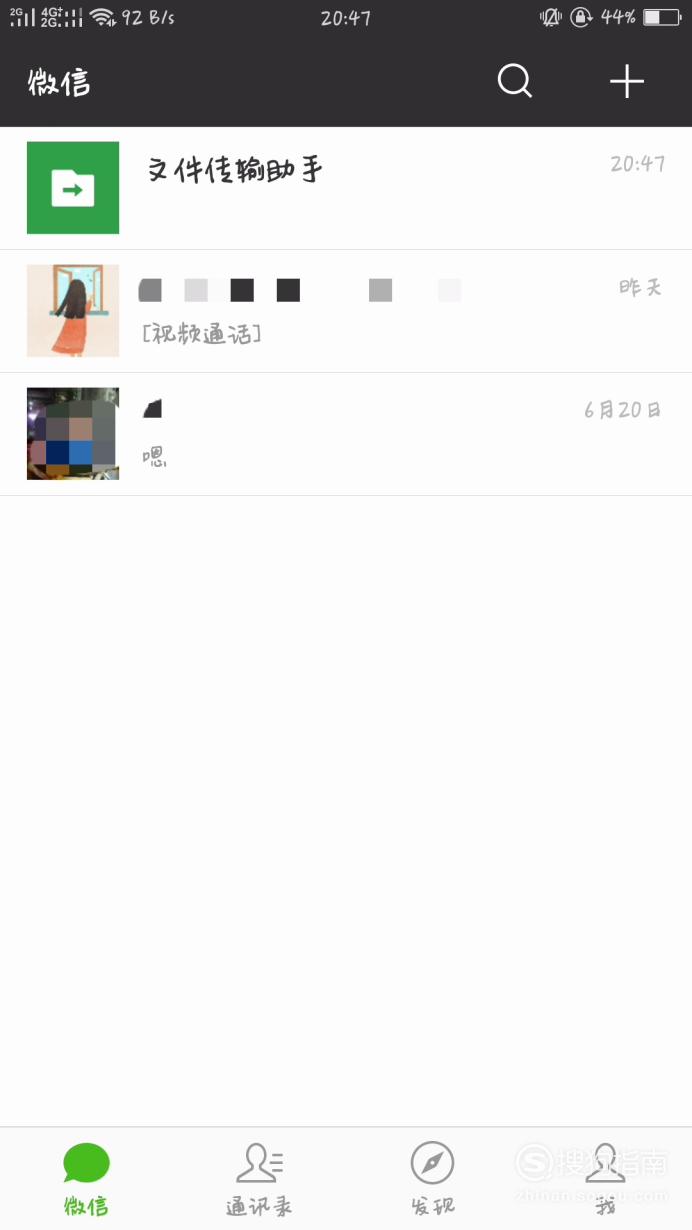692x1230 pixels.
Task: Switch to the 发现 tab
Action: point(432,1178)
